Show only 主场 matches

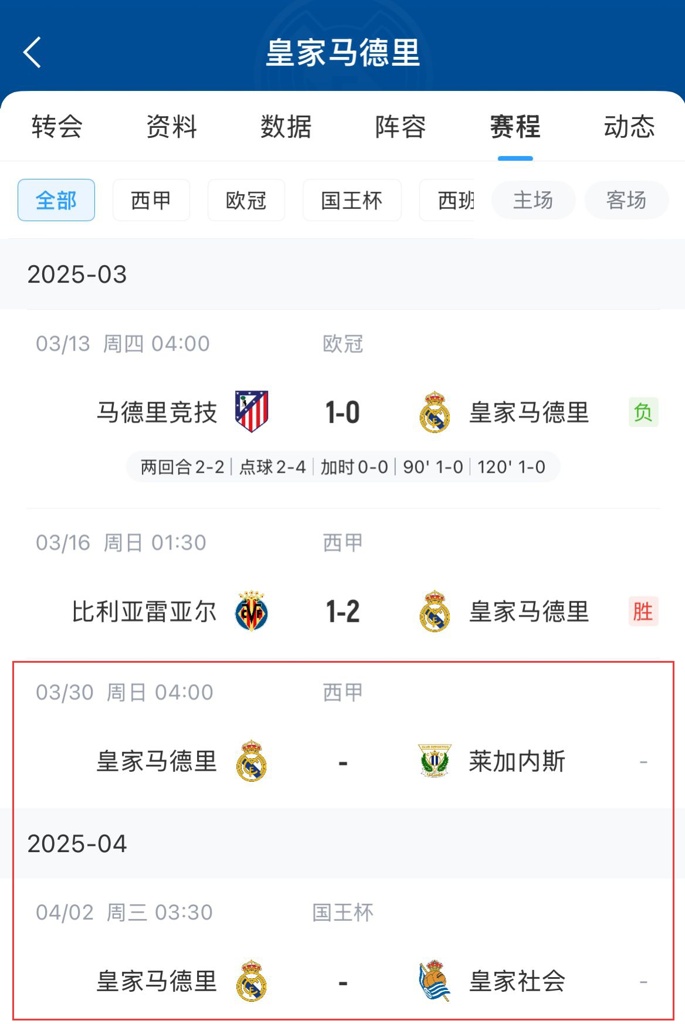(x=533, y=200)
